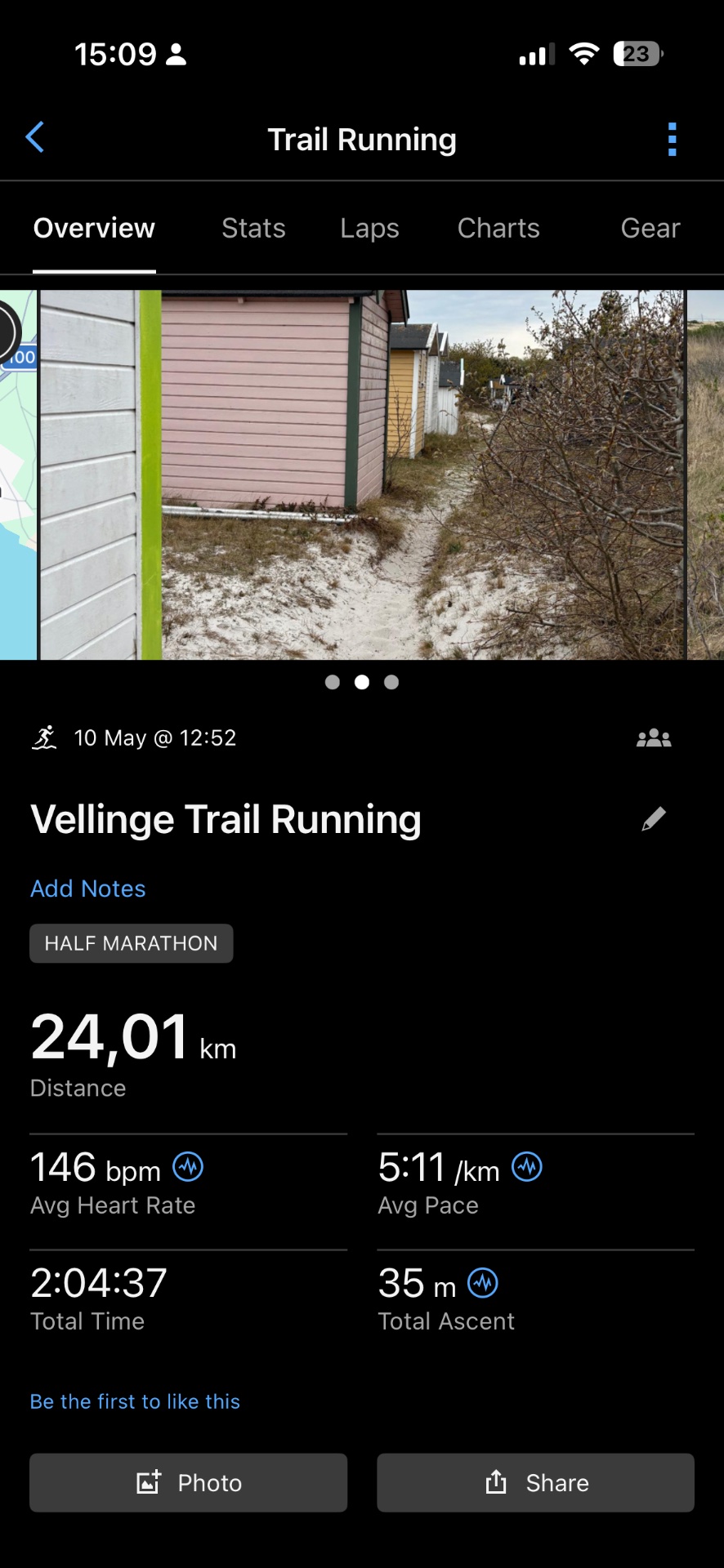Switch to the Stats tab
Image resolution: width=724 pixels, height=1568 pixels.
point(253,228)
